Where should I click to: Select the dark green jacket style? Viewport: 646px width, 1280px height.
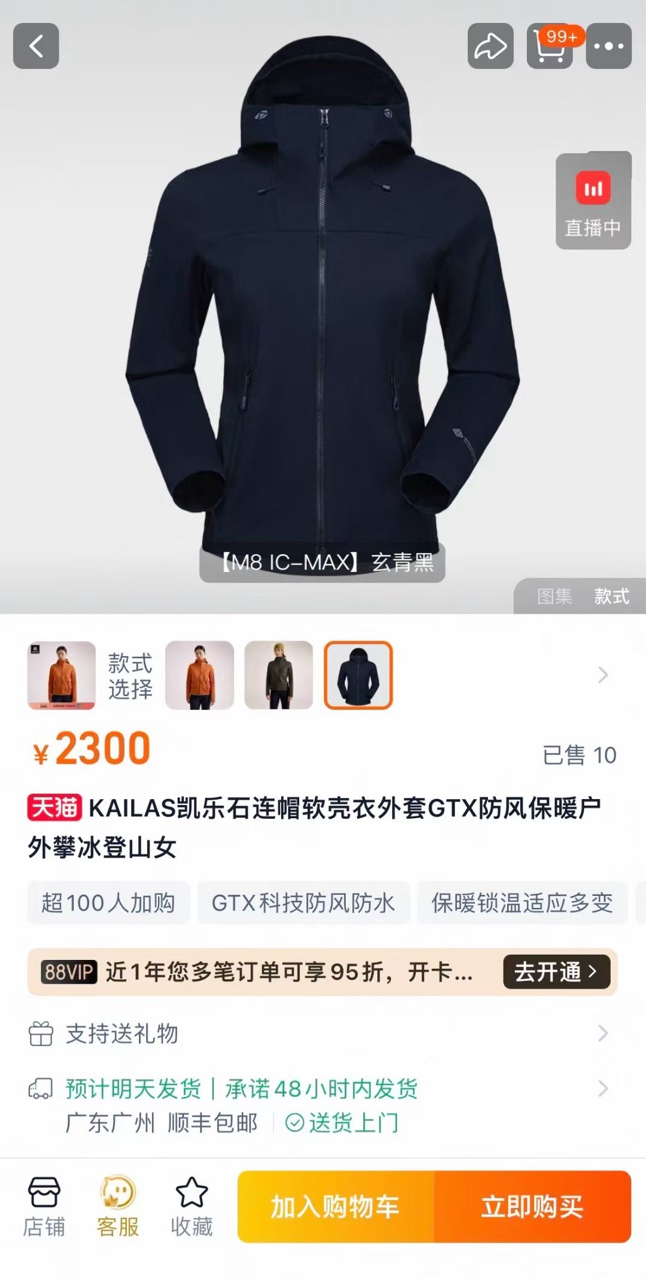[x=279, y=675]
